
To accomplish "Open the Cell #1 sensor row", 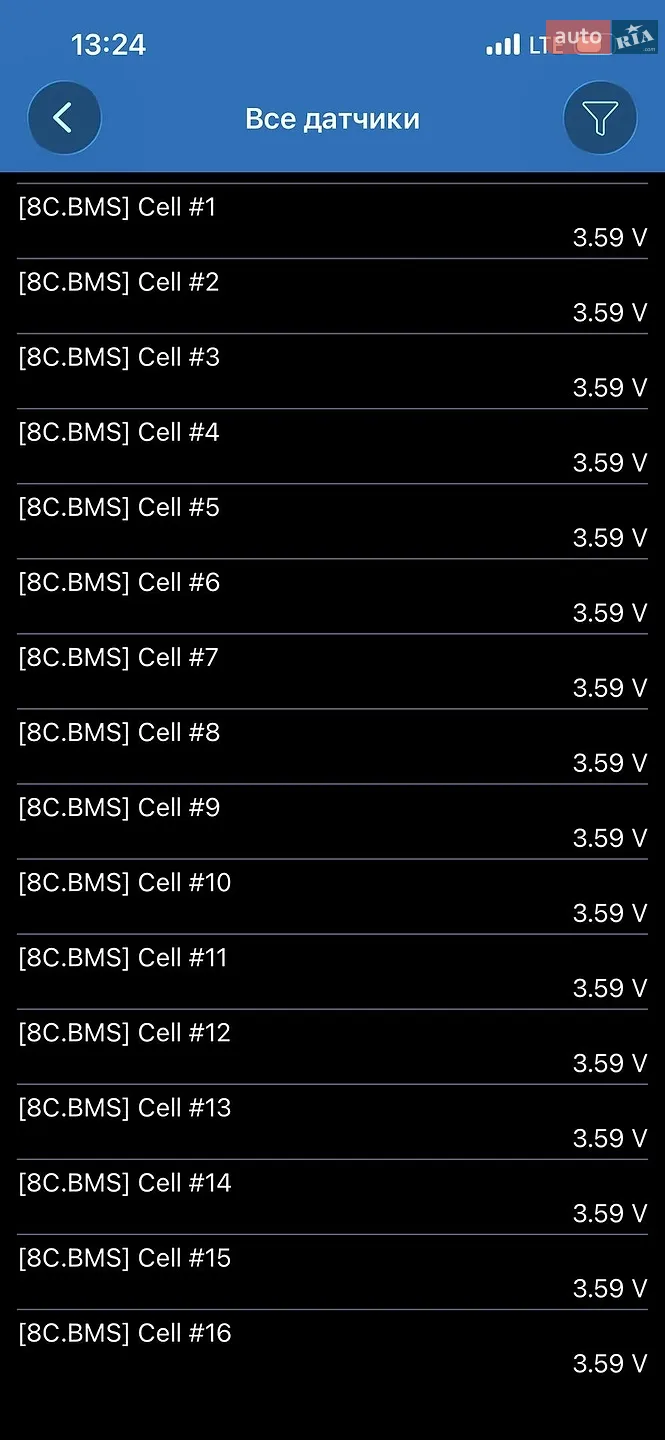I will [332, 221].
